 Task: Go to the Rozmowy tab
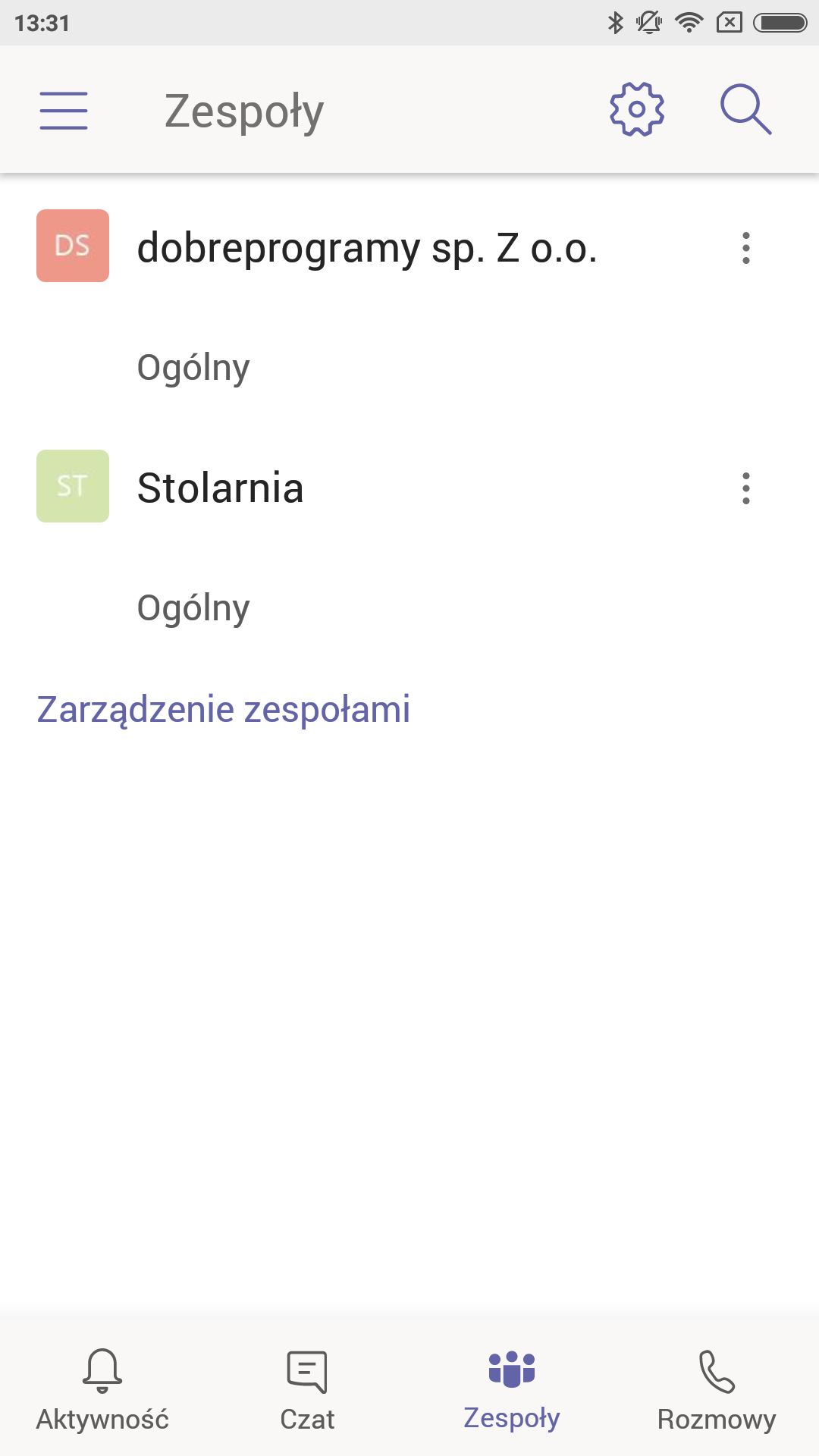717,1389
